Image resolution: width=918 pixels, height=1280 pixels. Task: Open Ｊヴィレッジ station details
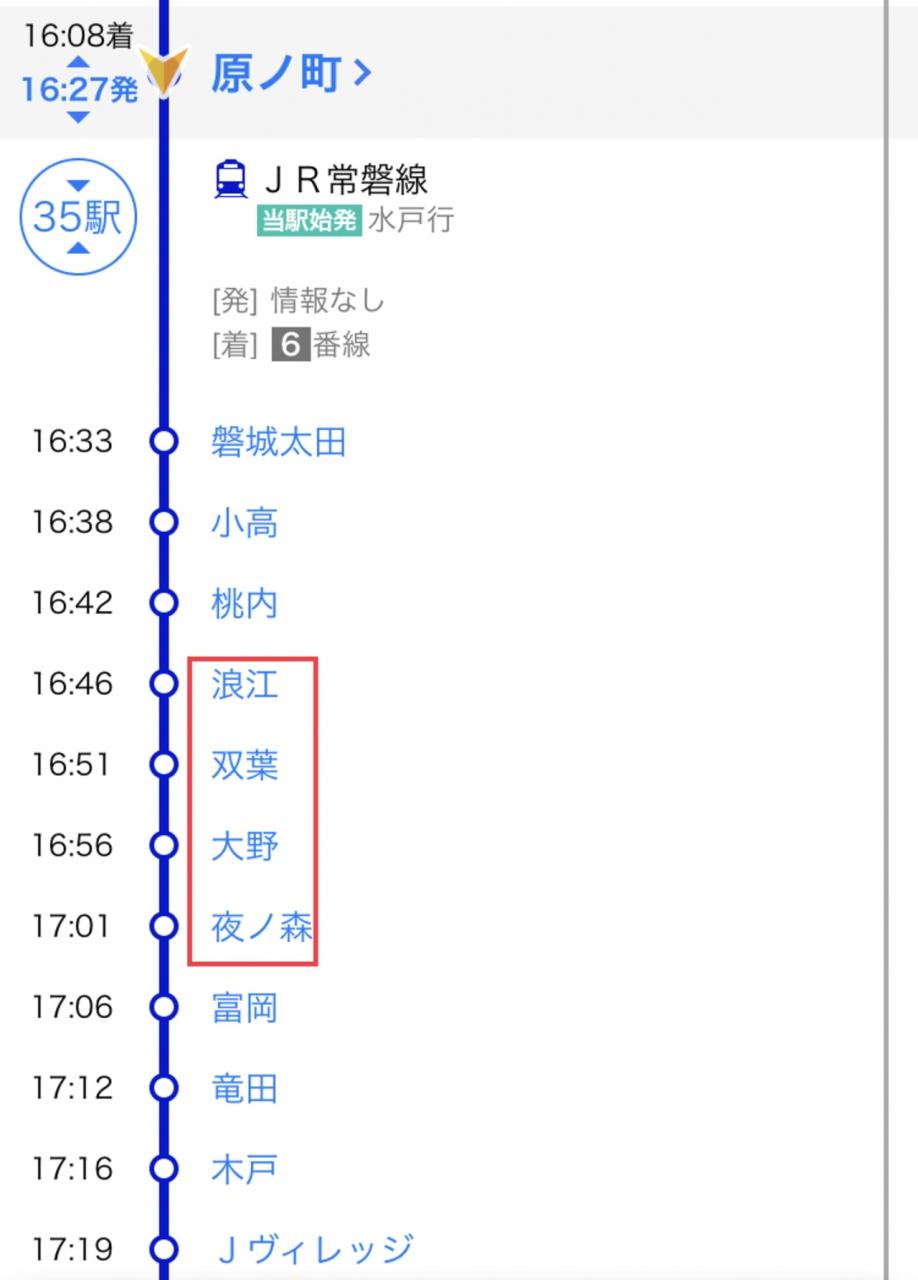coord(314,1249)
